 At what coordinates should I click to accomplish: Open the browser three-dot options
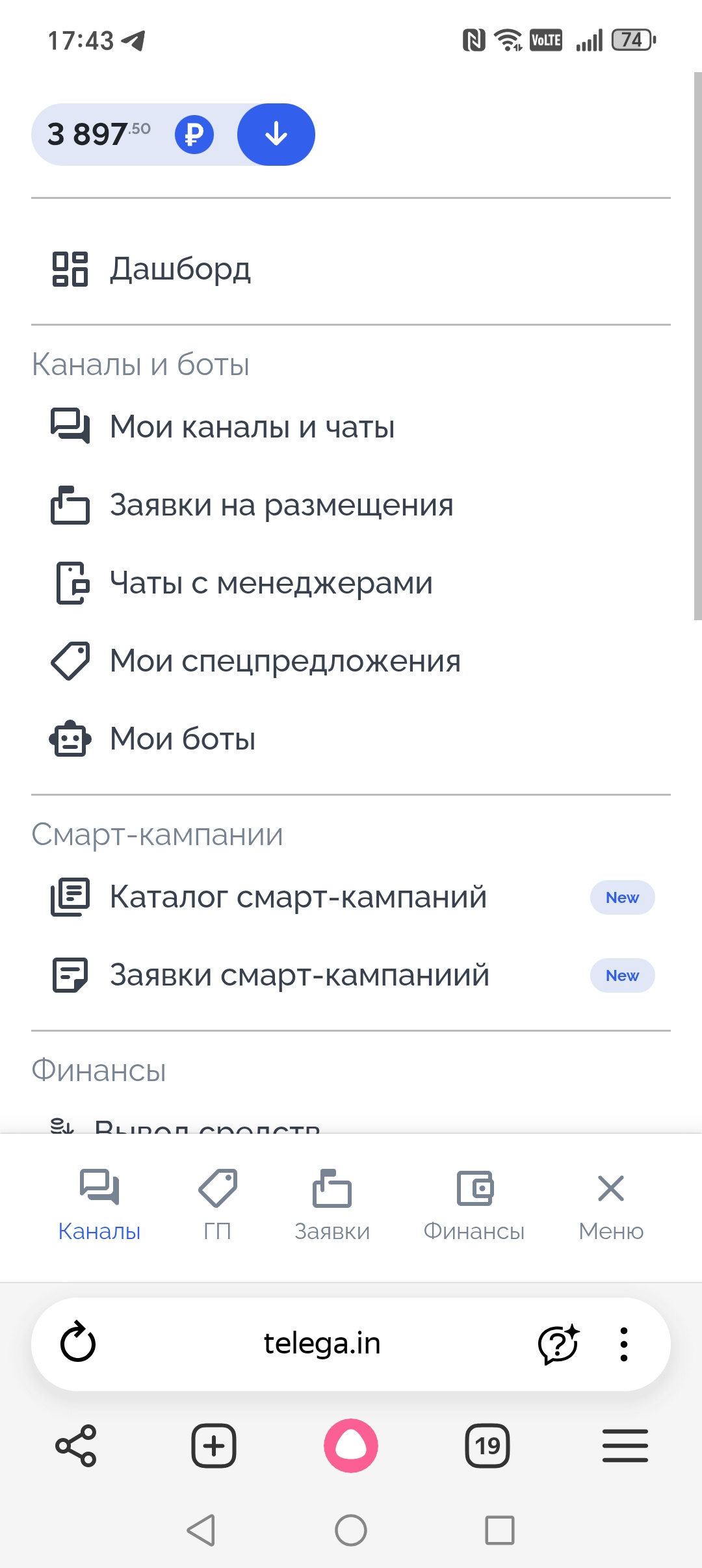[624, 1343]
